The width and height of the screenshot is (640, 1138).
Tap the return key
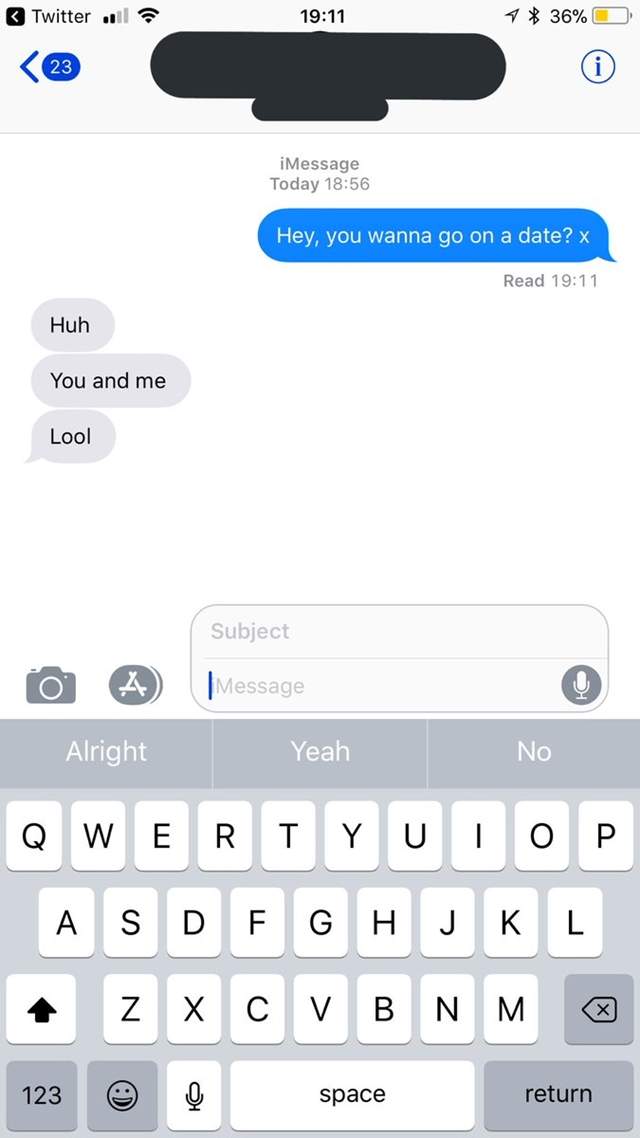pyautogui.click(x=558, y=1095)
